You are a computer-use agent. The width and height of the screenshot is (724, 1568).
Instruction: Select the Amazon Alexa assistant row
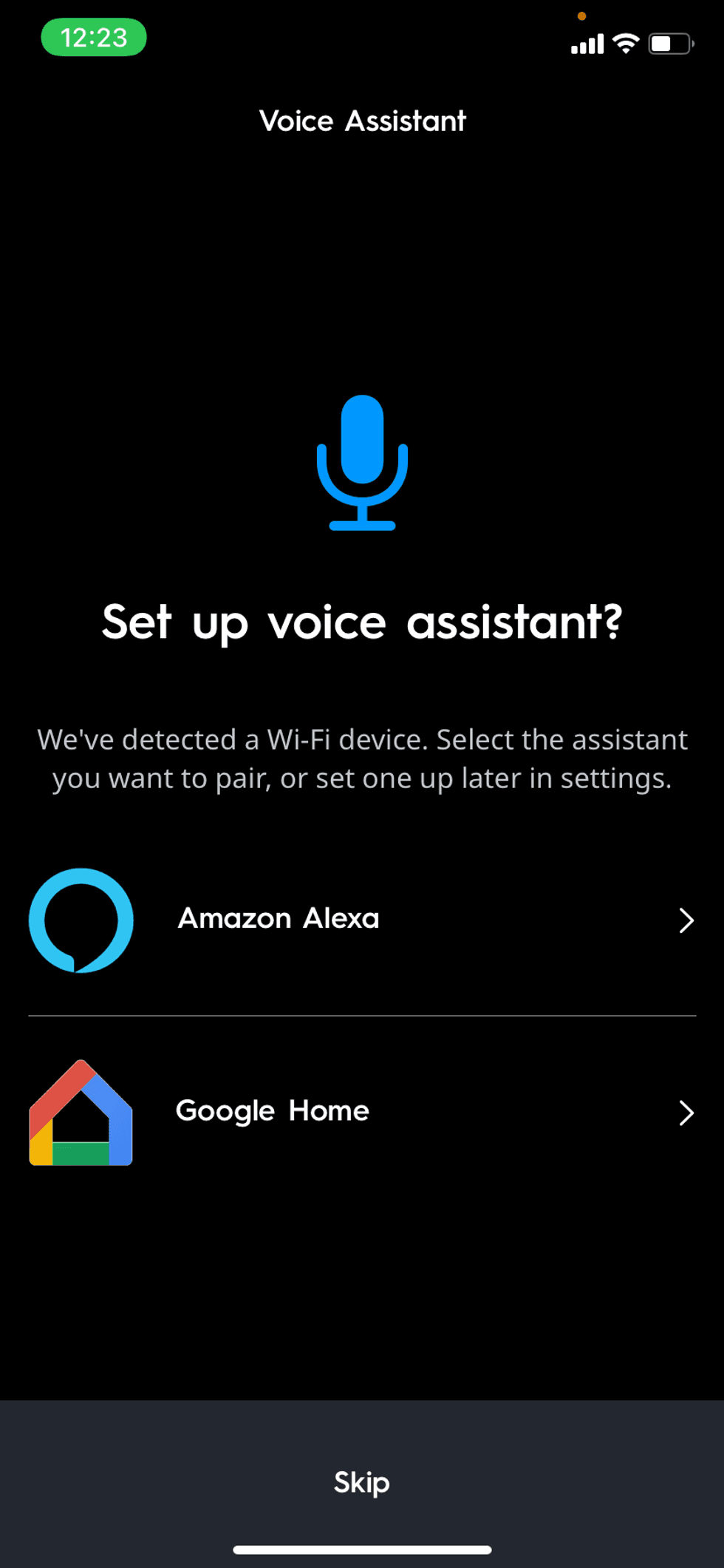pyautogui.click(x=362, y=920)
